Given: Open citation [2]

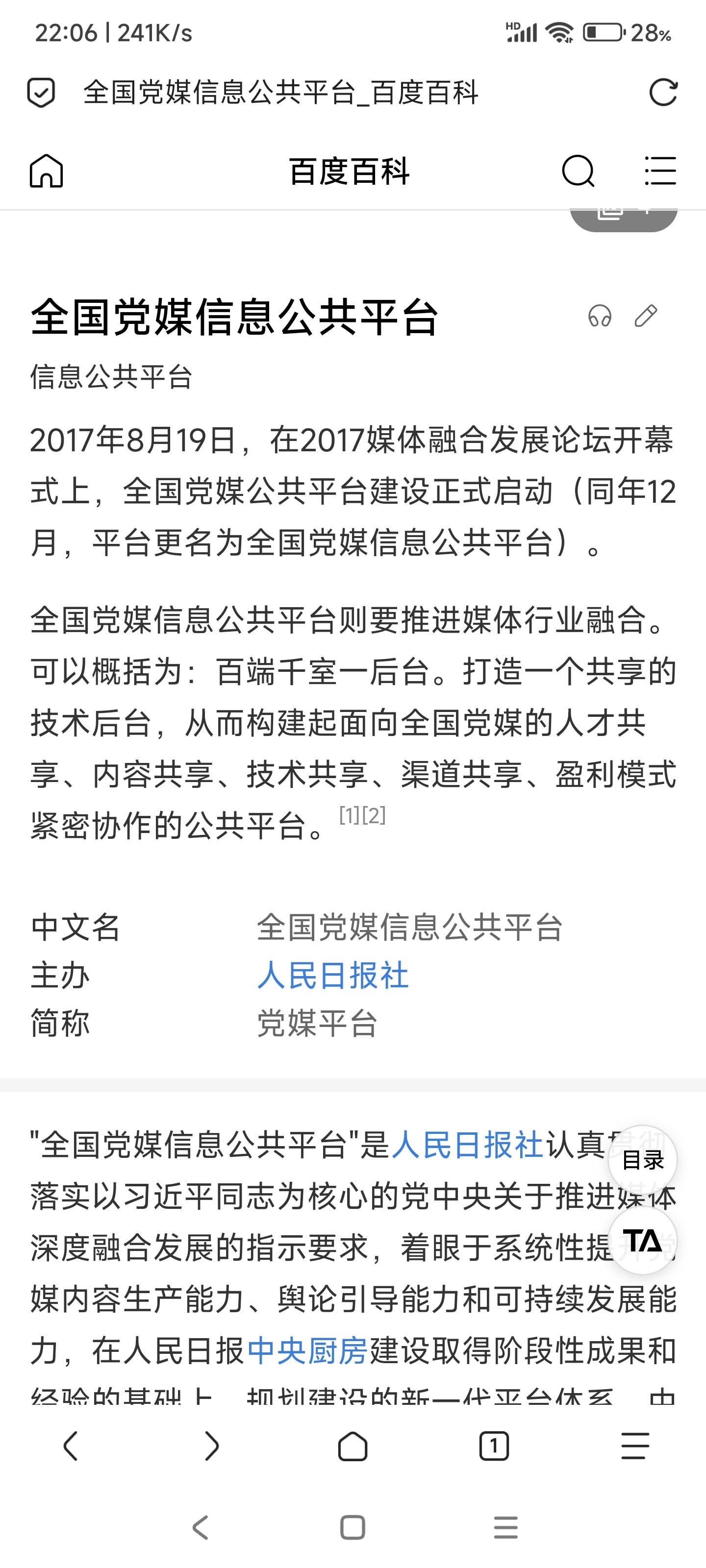Looking at the screenshot, I should pos(374,815).
